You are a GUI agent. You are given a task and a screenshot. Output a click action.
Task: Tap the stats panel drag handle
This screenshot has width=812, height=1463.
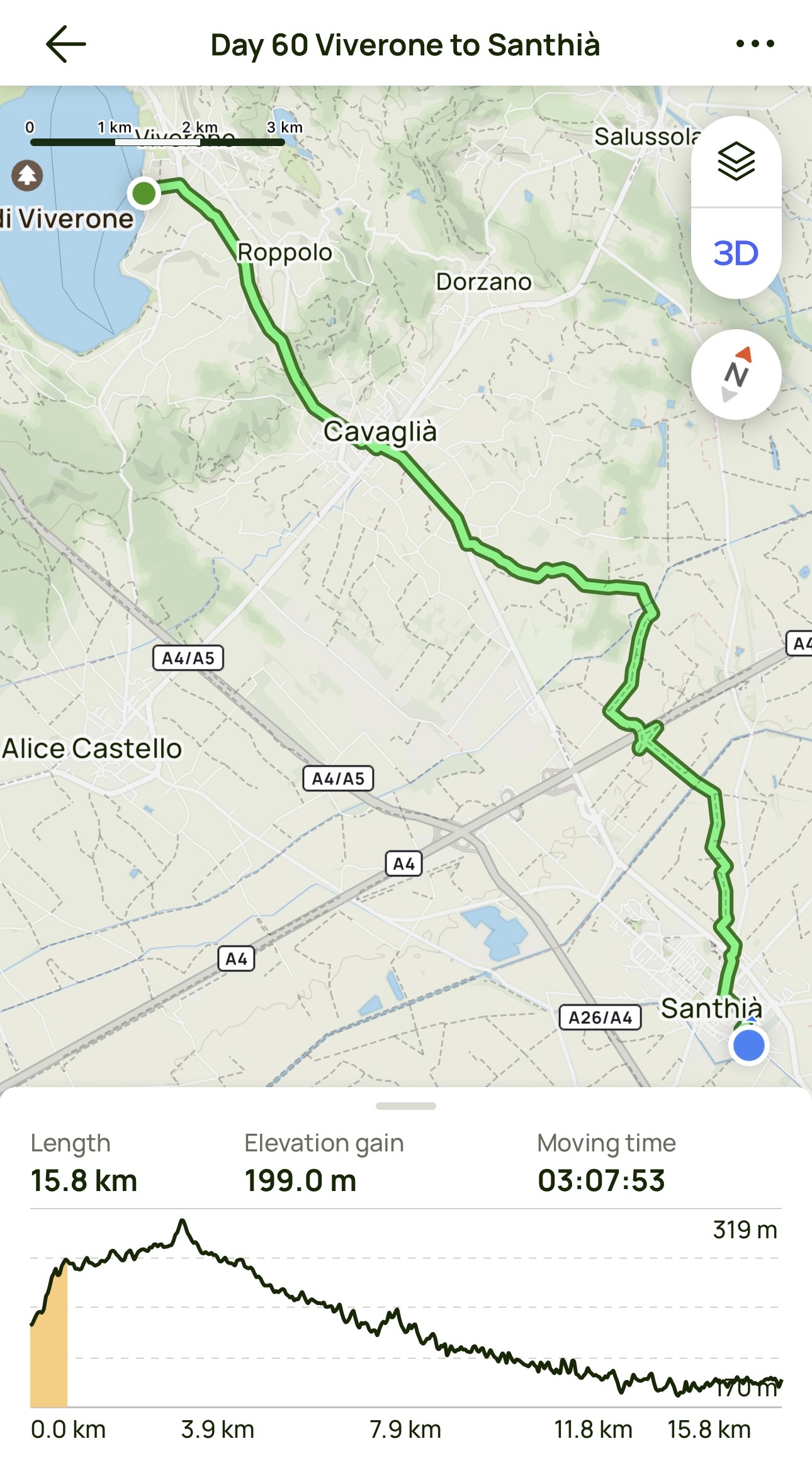pos(406,1106)
